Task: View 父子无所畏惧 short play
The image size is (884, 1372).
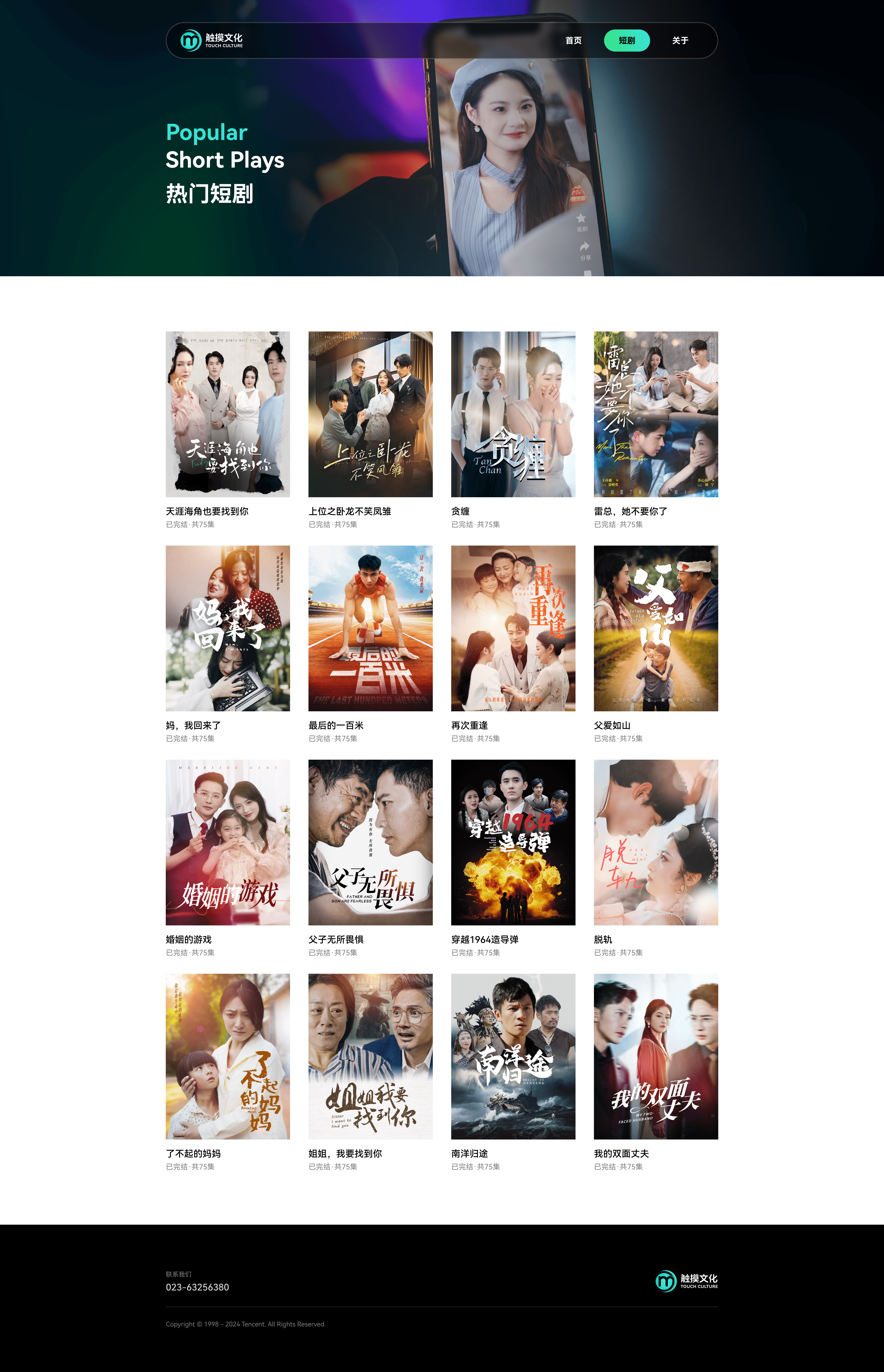Action: 370,842
